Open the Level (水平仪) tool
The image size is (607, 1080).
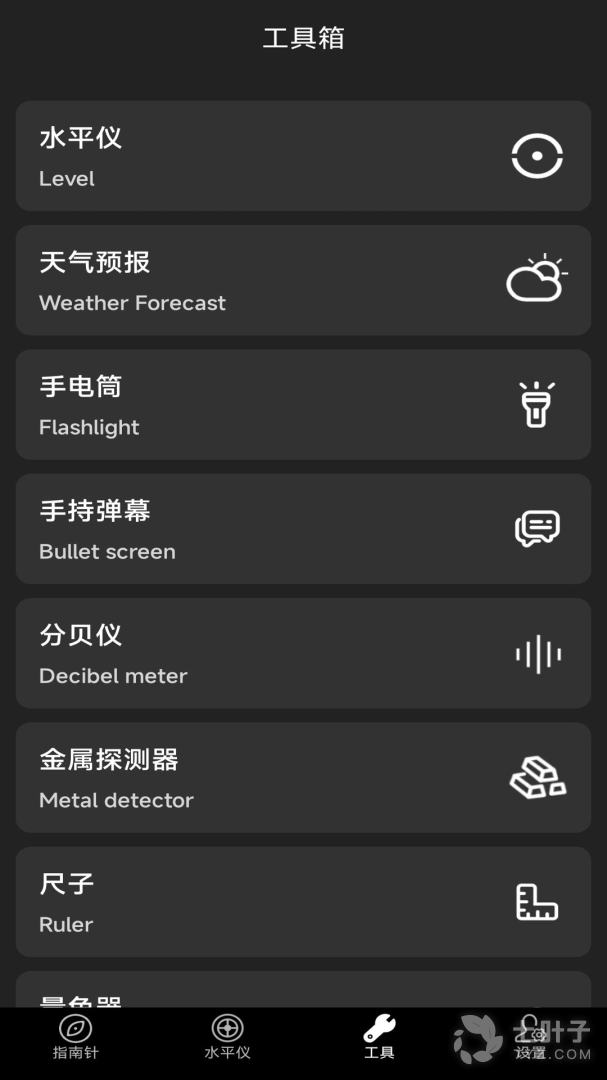(303, 156)
